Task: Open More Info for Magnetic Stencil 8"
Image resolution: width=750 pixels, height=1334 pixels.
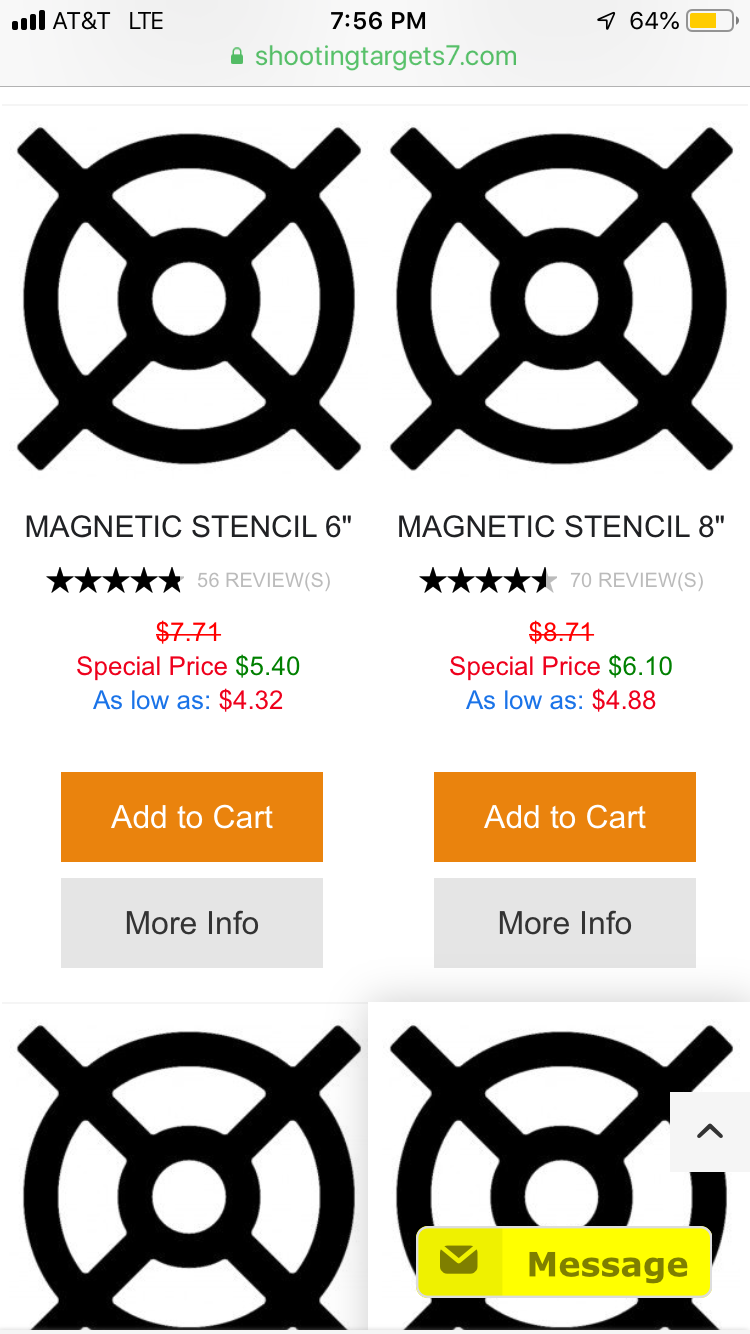Action: point(565,923)
